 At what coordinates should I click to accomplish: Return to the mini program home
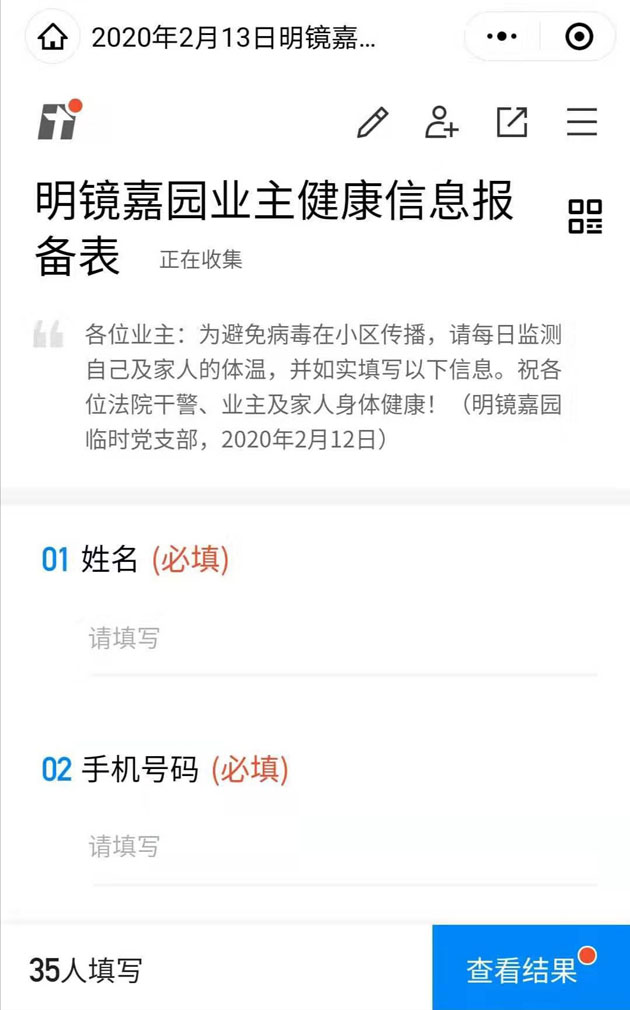(51, 38)
